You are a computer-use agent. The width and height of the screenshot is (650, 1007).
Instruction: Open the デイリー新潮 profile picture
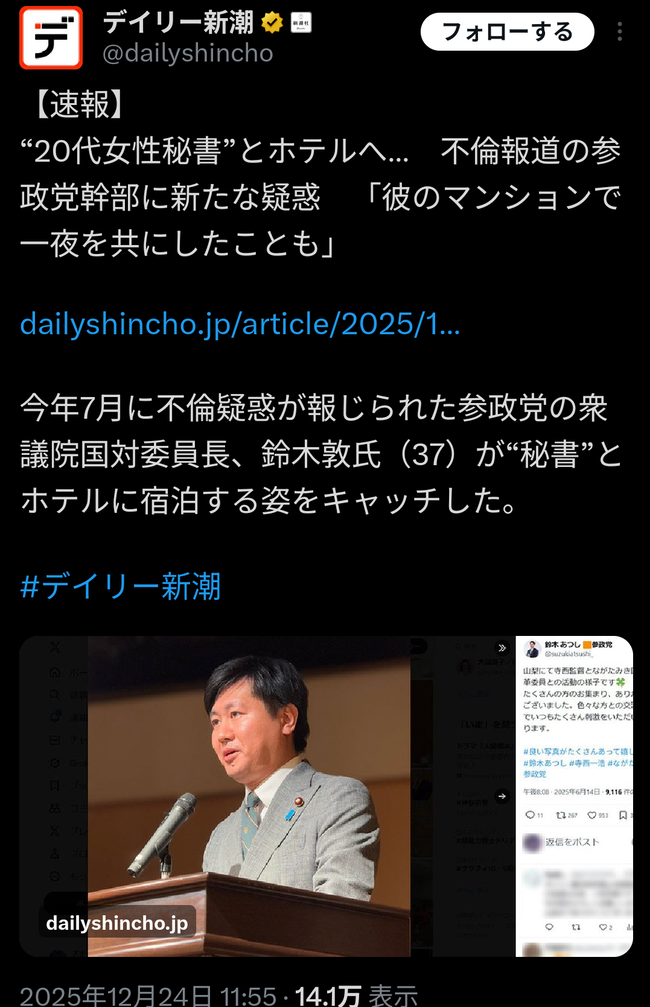[x=51, y=37]
